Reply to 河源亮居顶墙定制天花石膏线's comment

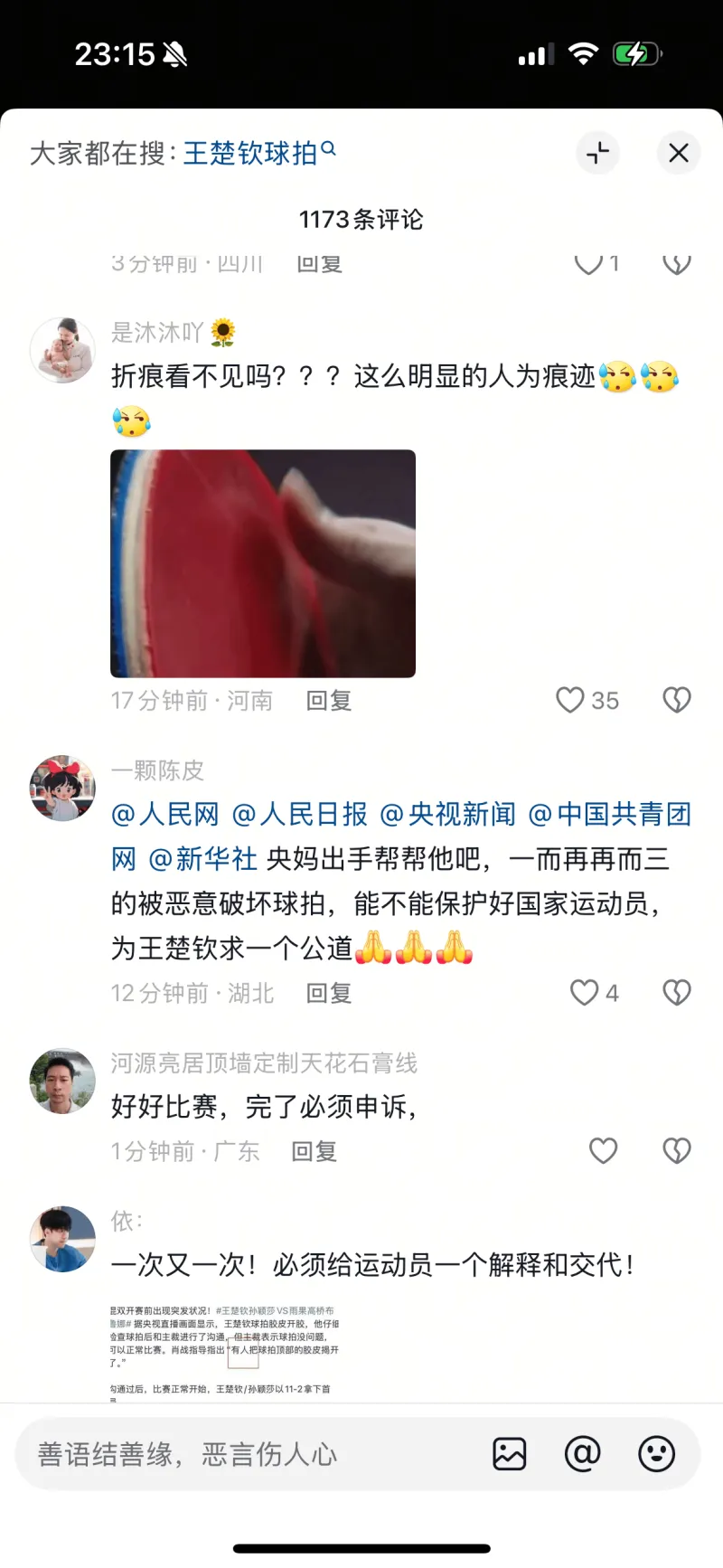point(314,1151)
